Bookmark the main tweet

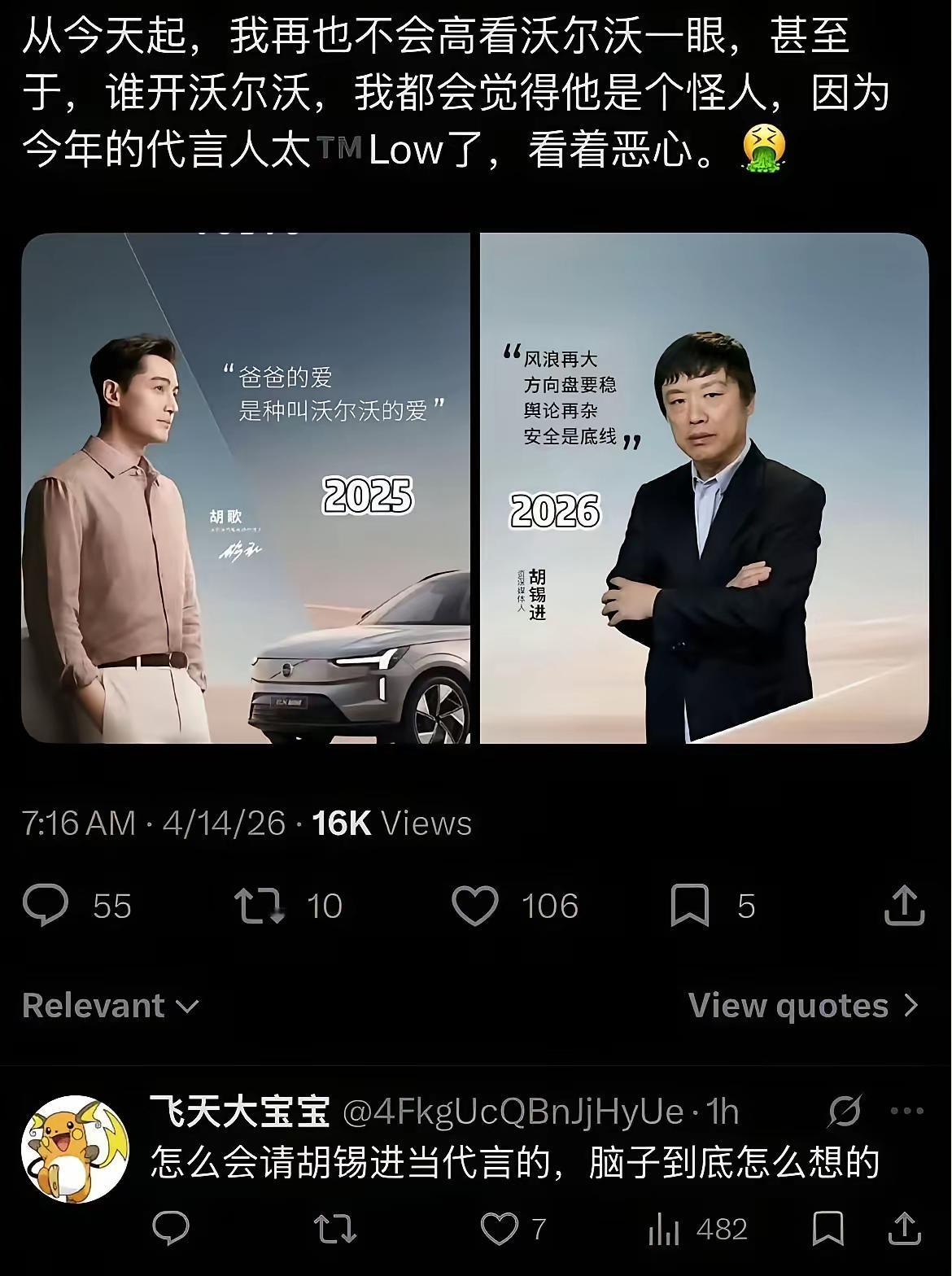point(692,906)
